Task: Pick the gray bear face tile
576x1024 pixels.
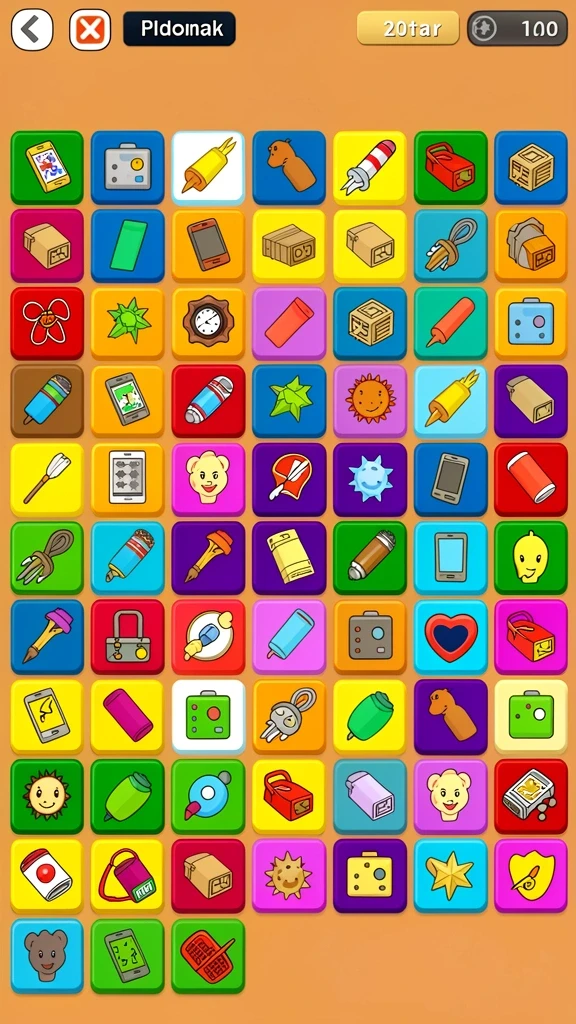Action: click(47, 956)
